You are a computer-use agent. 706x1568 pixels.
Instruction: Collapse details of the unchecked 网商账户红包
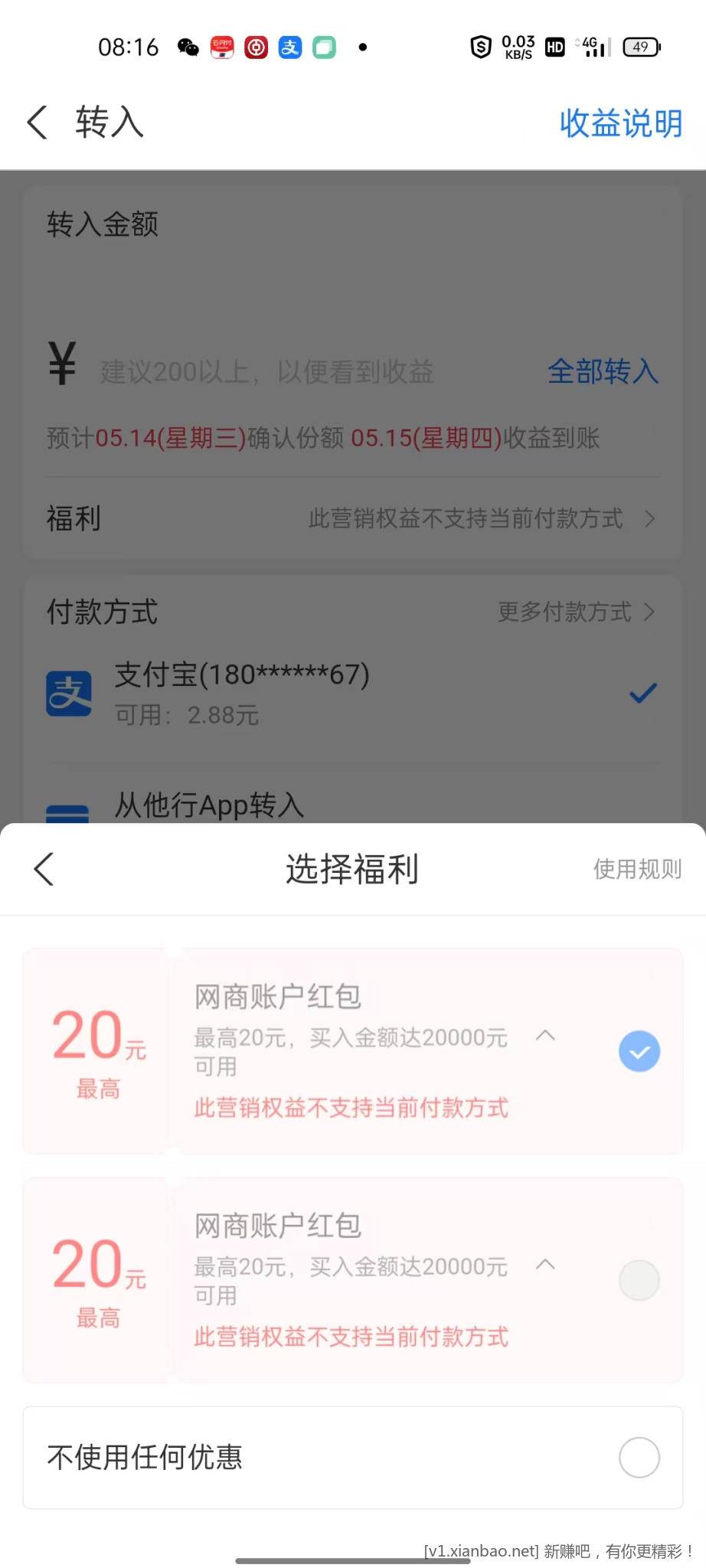point(545,1265)
